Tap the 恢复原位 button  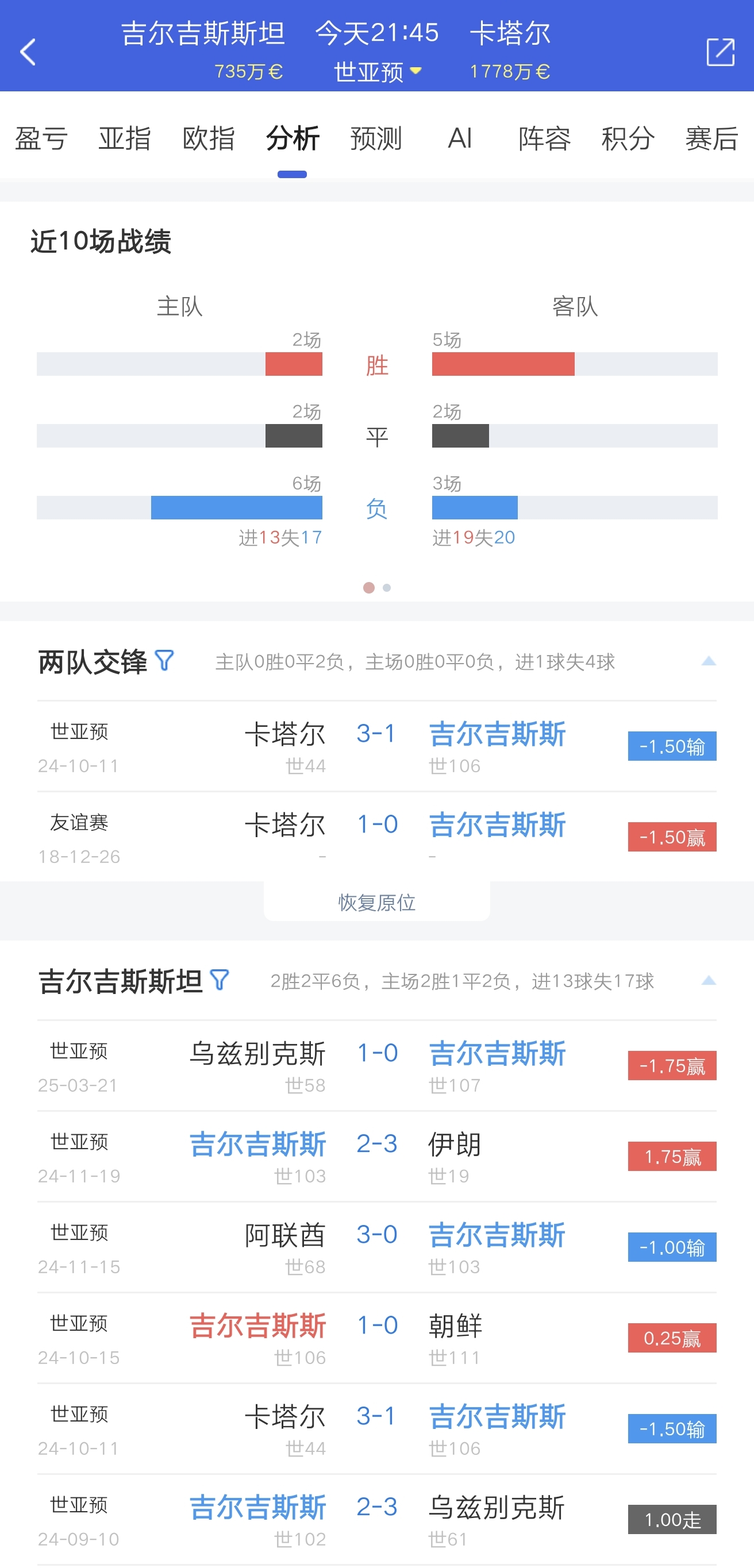tap(377, 901)
